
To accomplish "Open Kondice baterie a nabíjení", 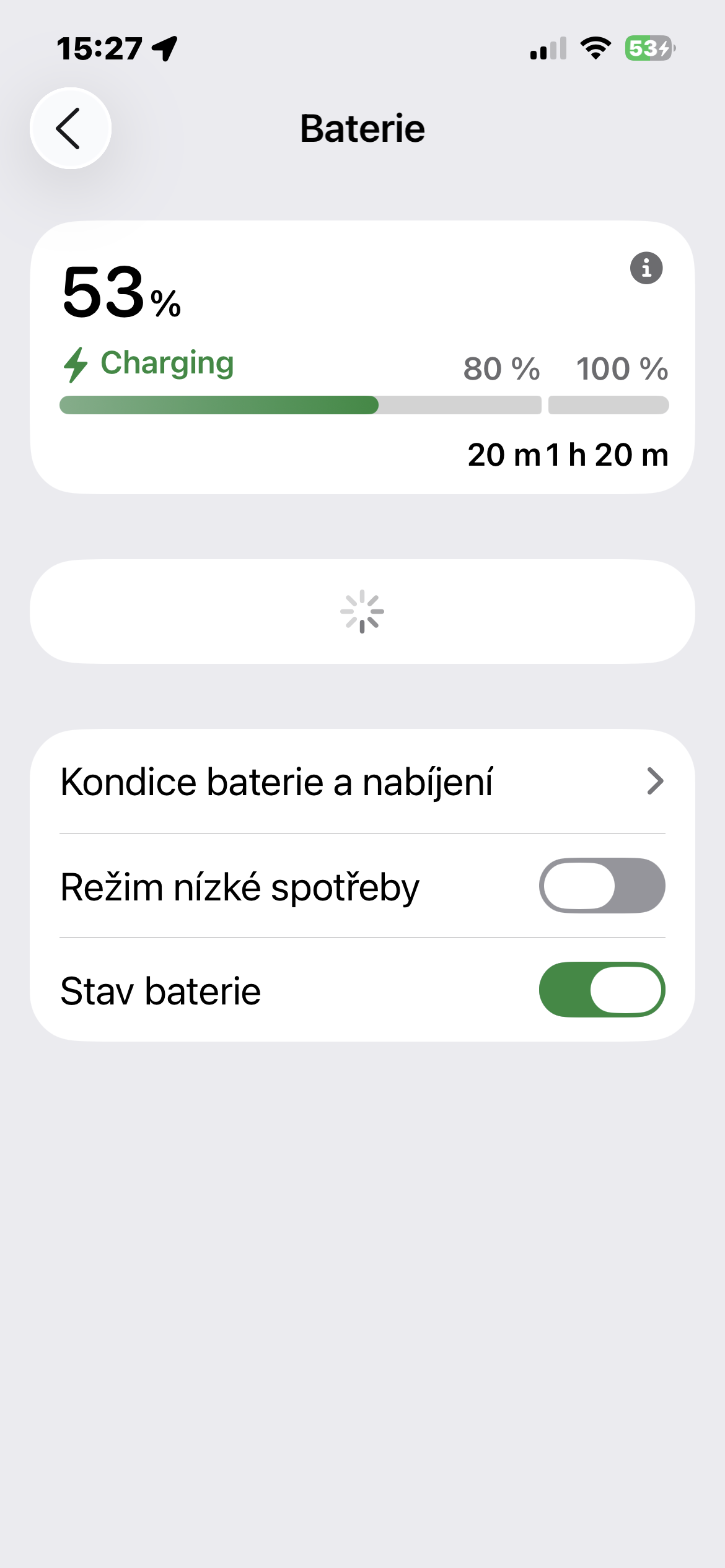I will click(362, 782).
